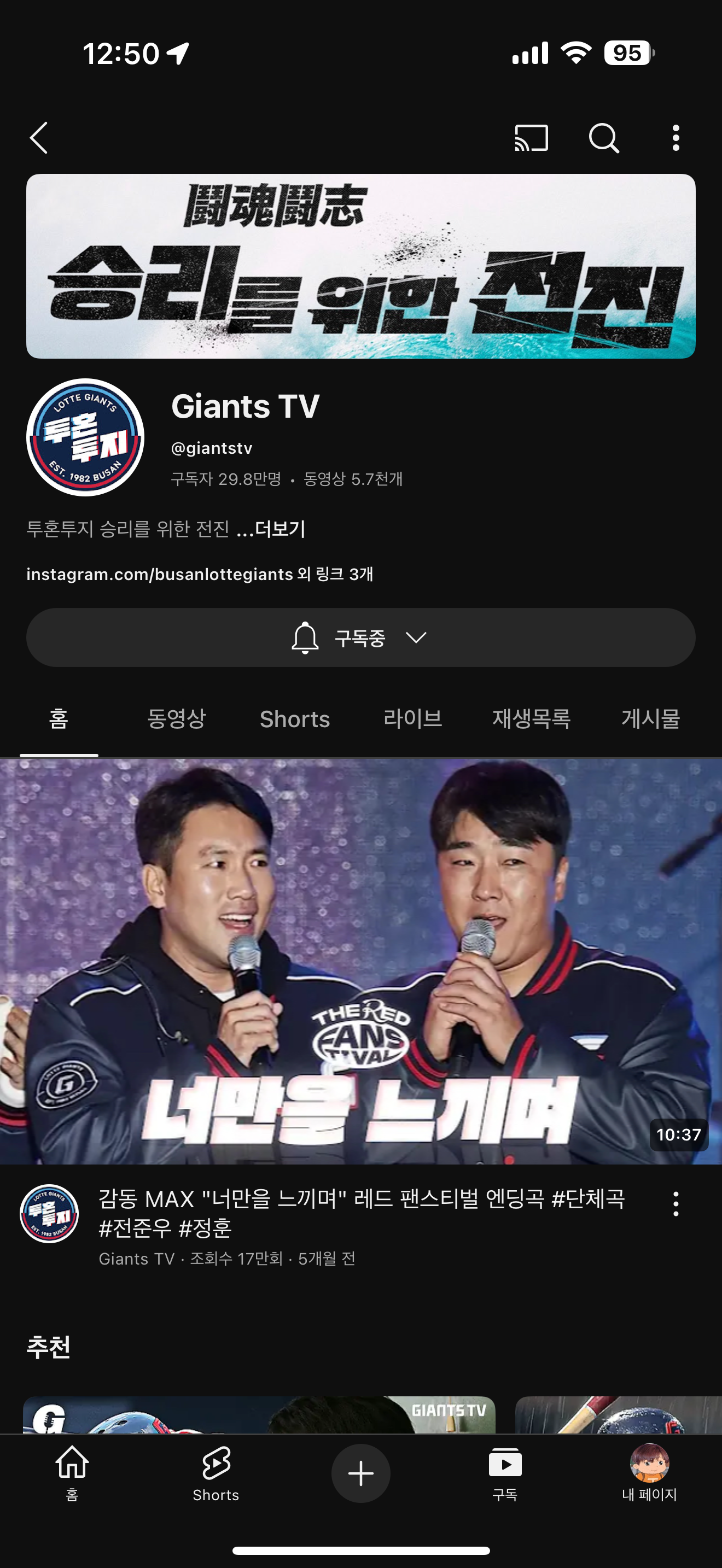Open search on the channel page
This screenshot has height=1568, width=722.
point(603,138)
